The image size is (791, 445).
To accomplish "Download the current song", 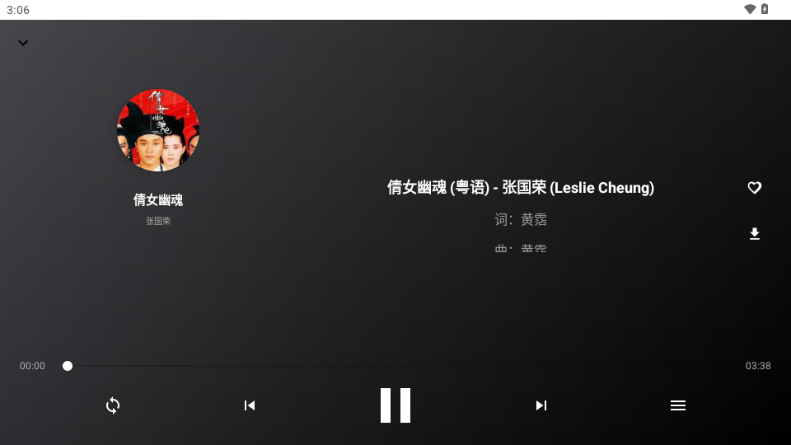I will (755, 234).
